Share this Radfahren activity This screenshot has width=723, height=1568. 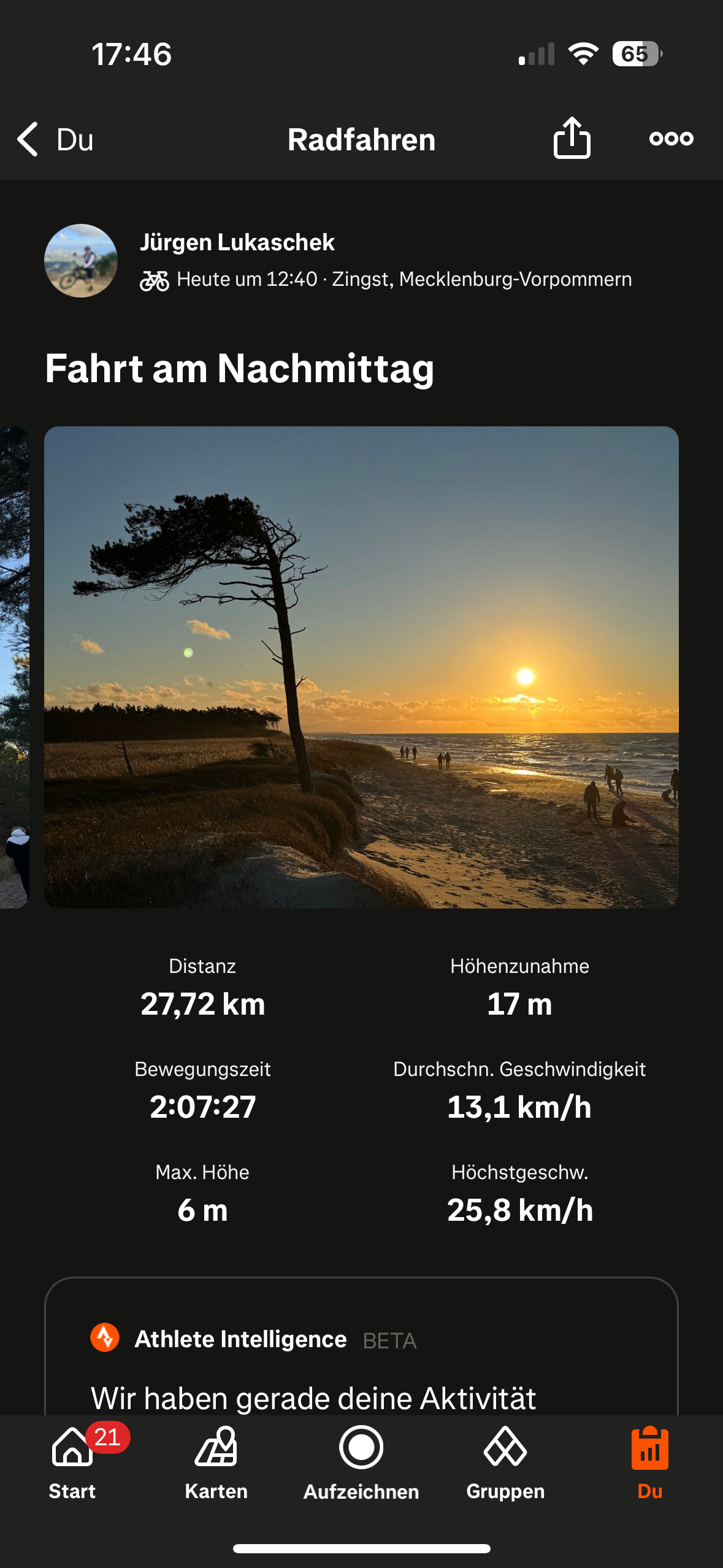572,138
